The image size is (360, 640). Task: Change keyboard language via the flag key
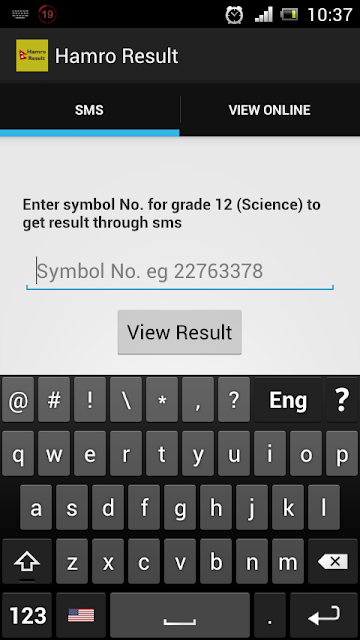81,616
